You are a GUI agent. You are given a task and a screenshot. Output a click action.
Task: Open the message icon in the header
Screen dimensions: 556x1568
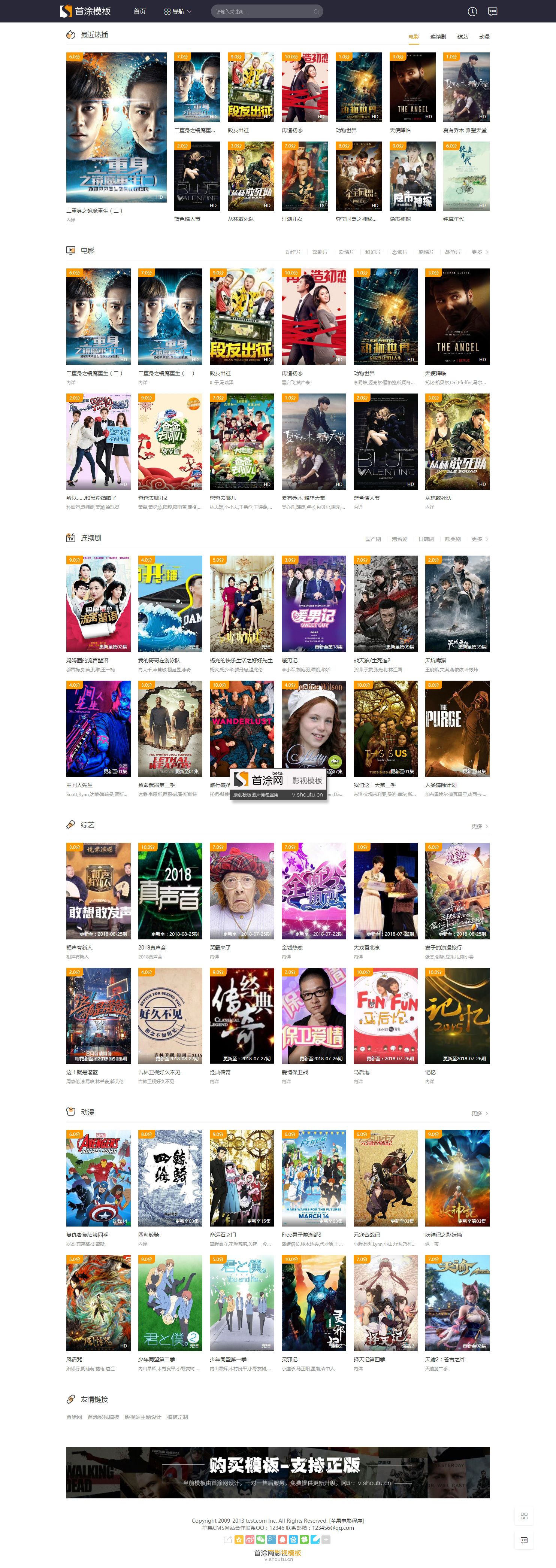click(493, 12)
